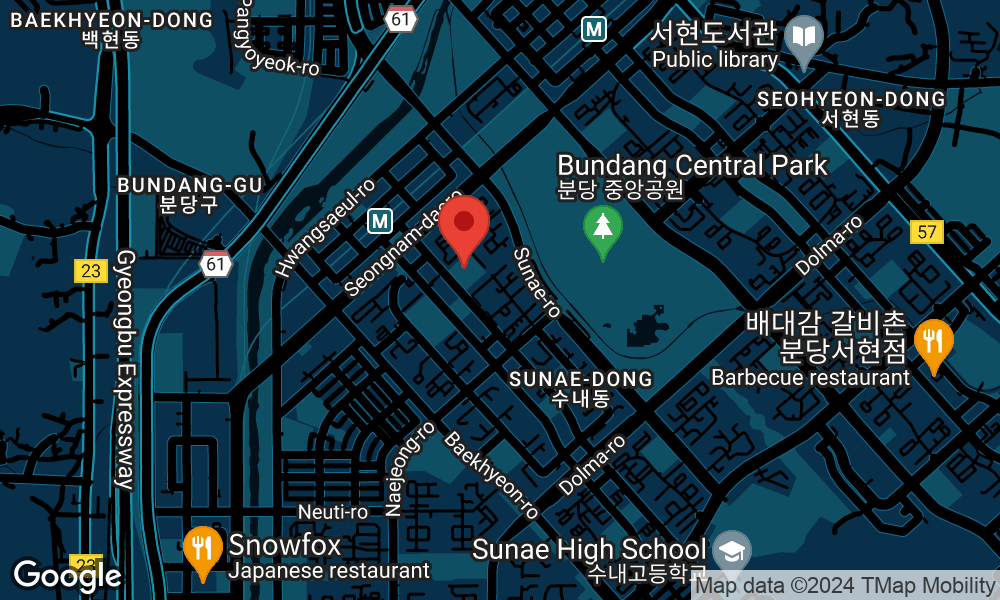Select the Snowfox Japanese restaurant marker
The width and height of the screenshot is (1000, 600).
pos(203,548)
